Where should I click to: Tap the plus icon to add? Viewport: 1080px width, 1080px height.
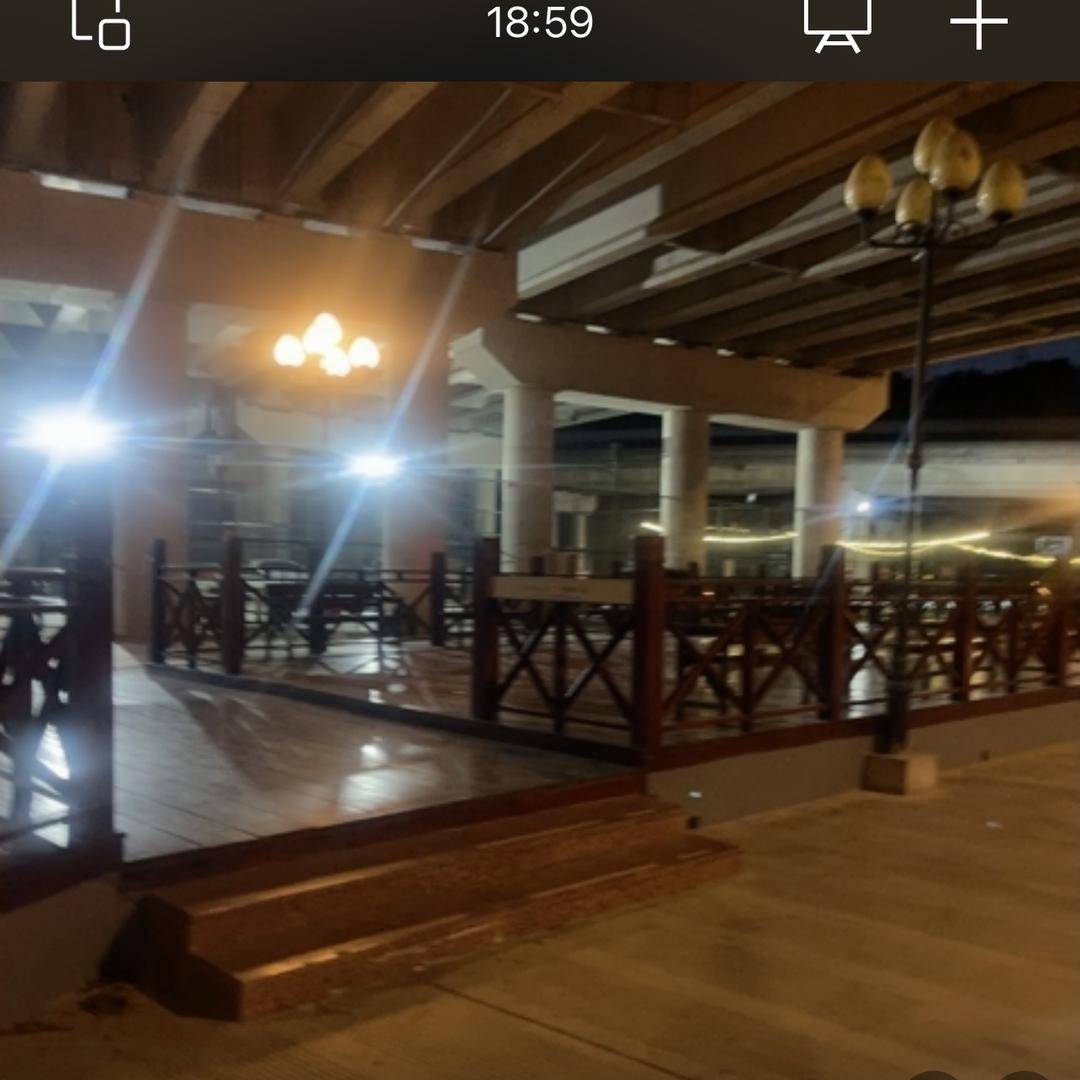[978, 22]
